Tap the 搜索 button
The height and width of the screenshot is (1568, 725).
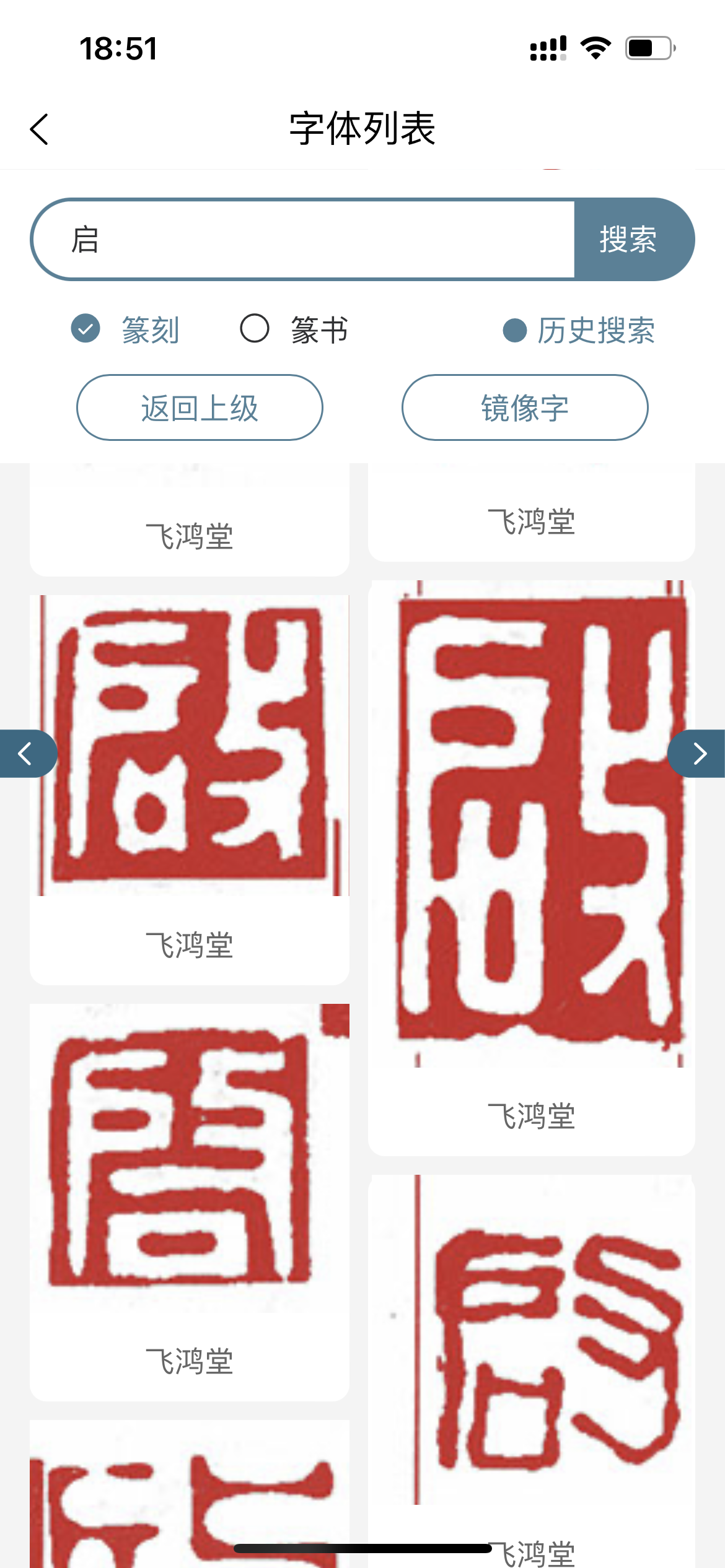633,240
